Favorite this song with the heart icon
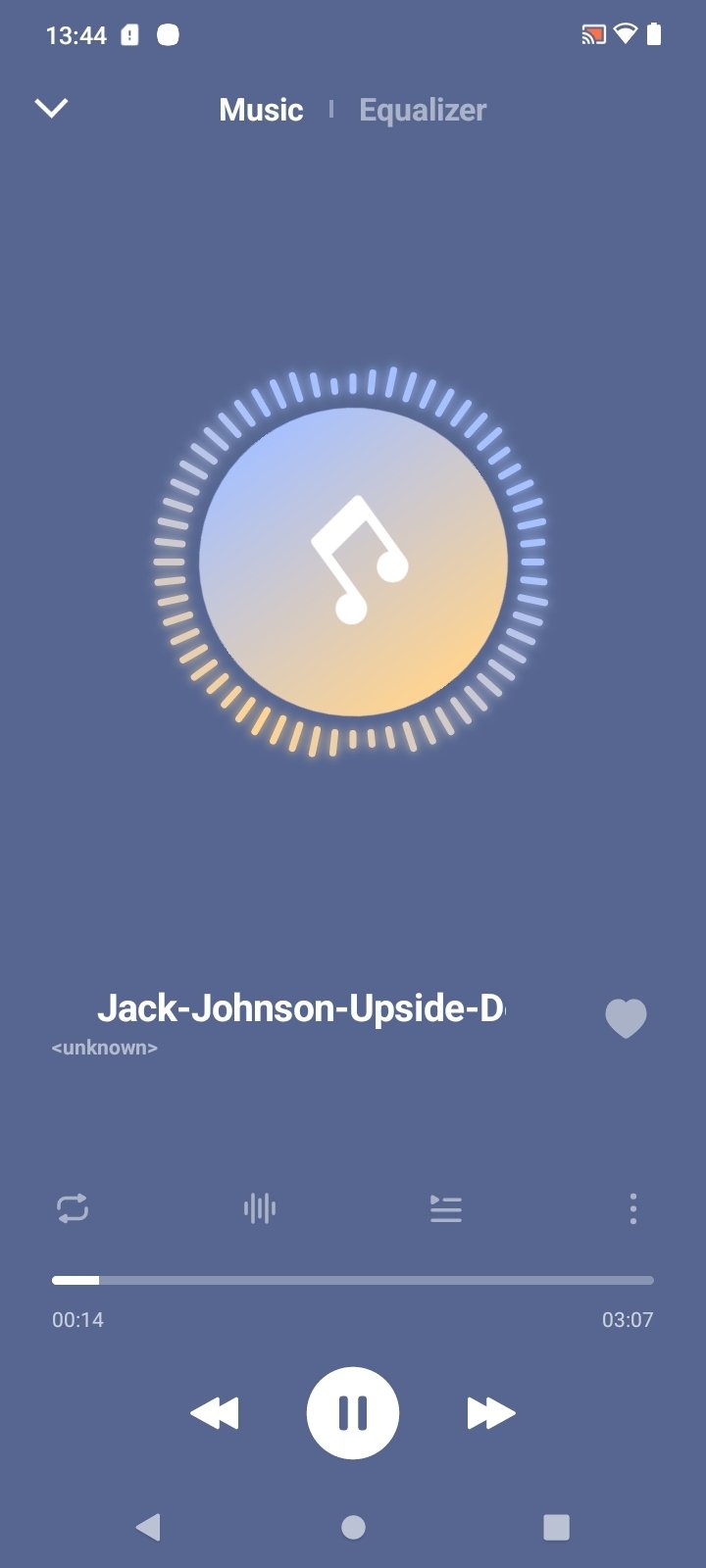706x1568 pixels. click(x=626, y=1018)
